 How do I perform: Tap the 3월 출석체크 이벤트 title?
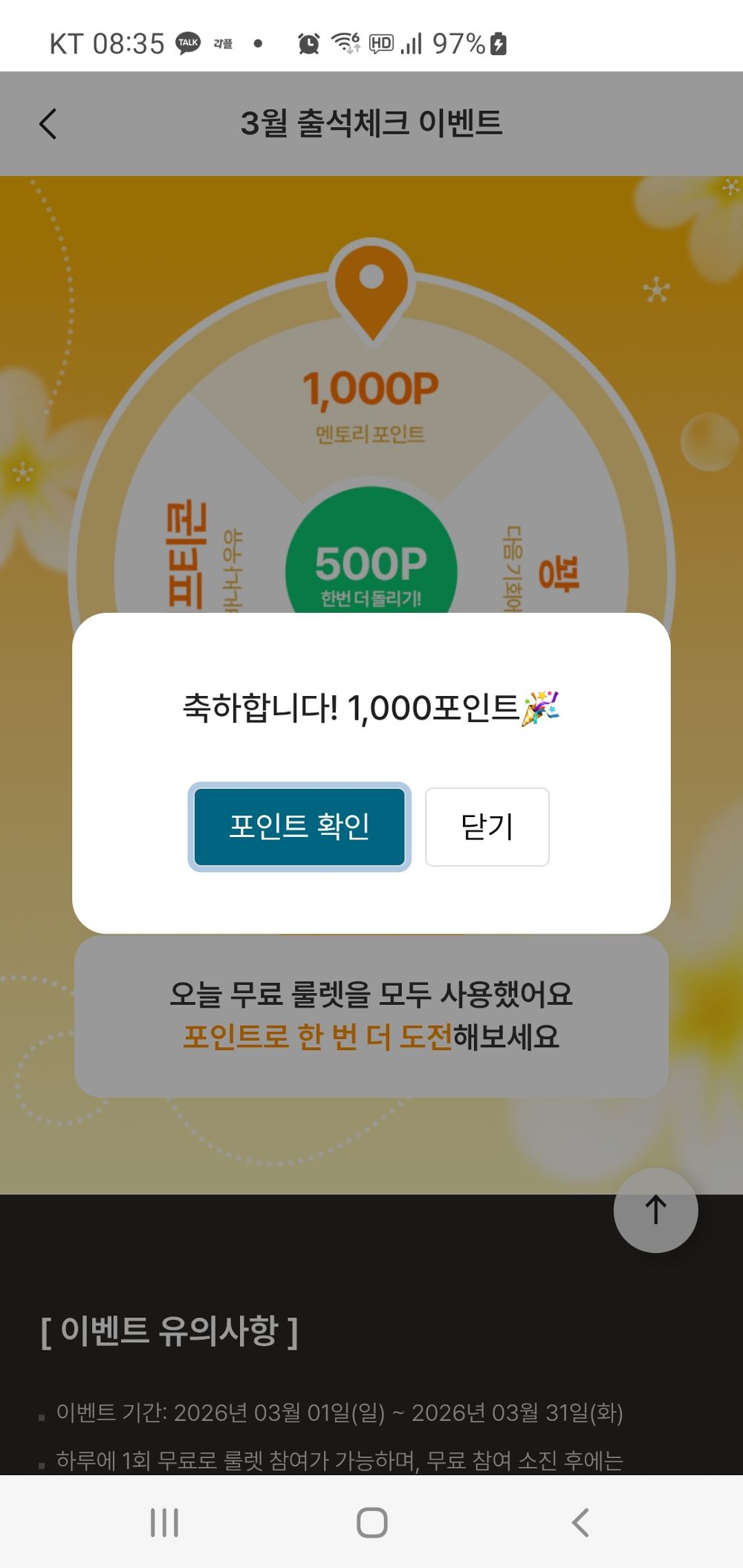click(371, 123)
